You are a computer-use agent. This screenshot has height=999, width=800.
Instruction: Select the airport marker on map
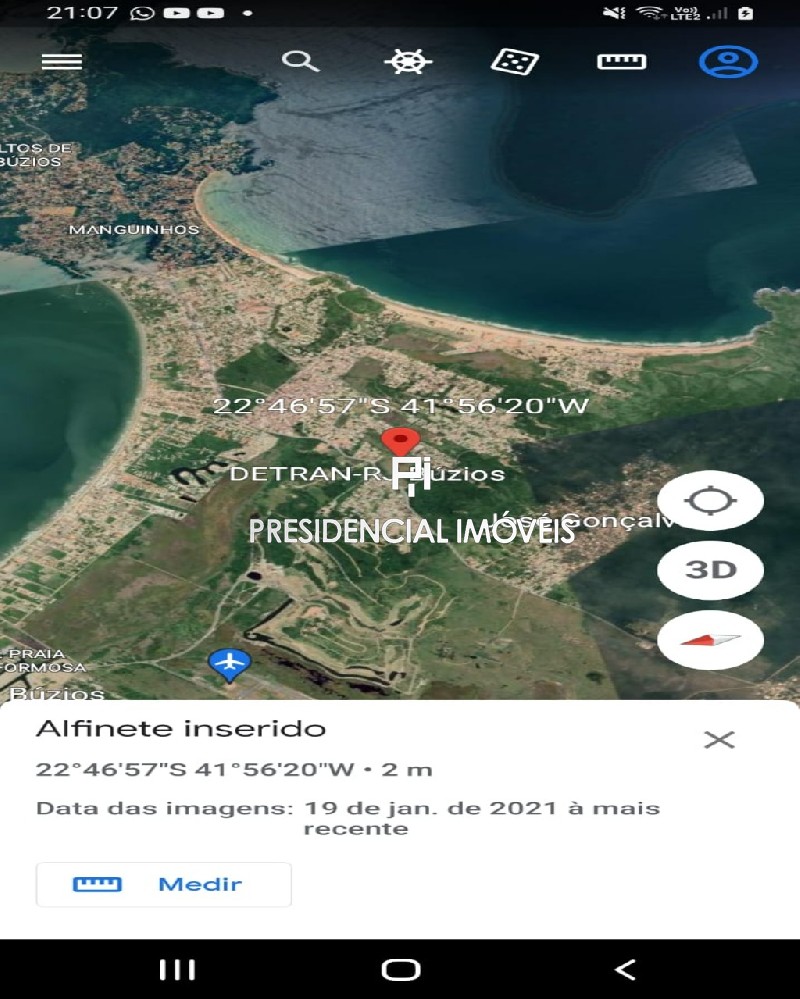pos(230,663)
